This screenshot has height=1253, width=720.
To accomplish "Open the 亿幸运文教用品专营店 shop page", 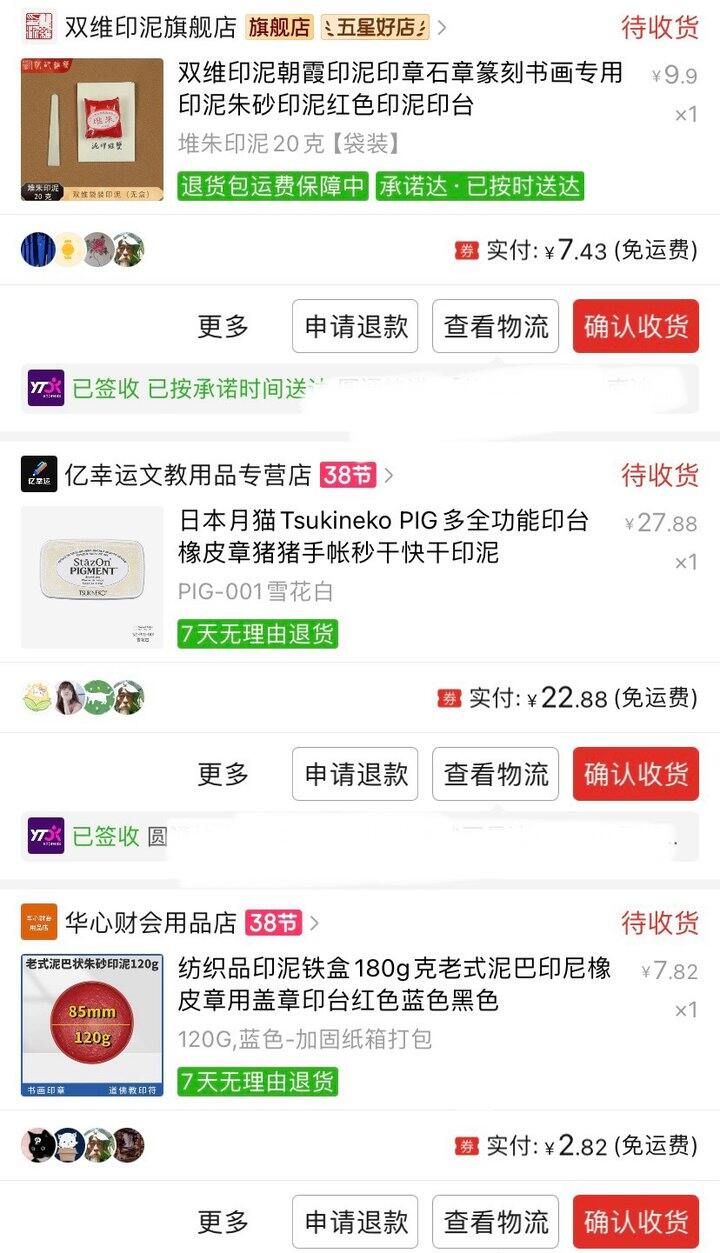I will 188,475.
